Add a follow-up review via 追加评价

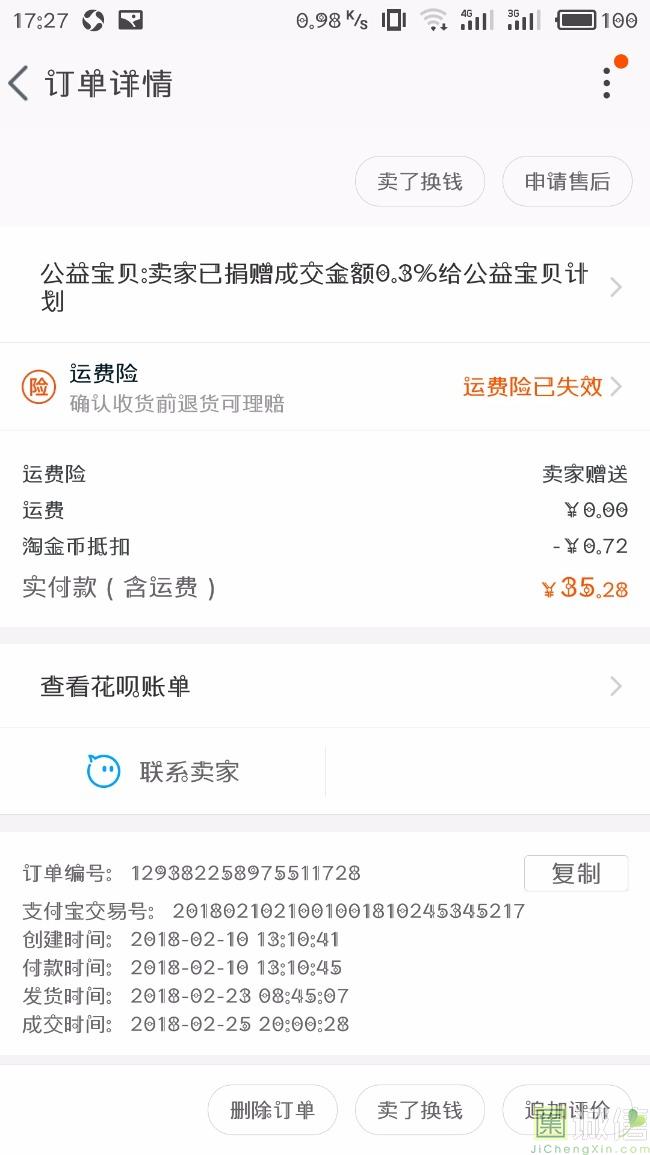tap(567, 1110)
